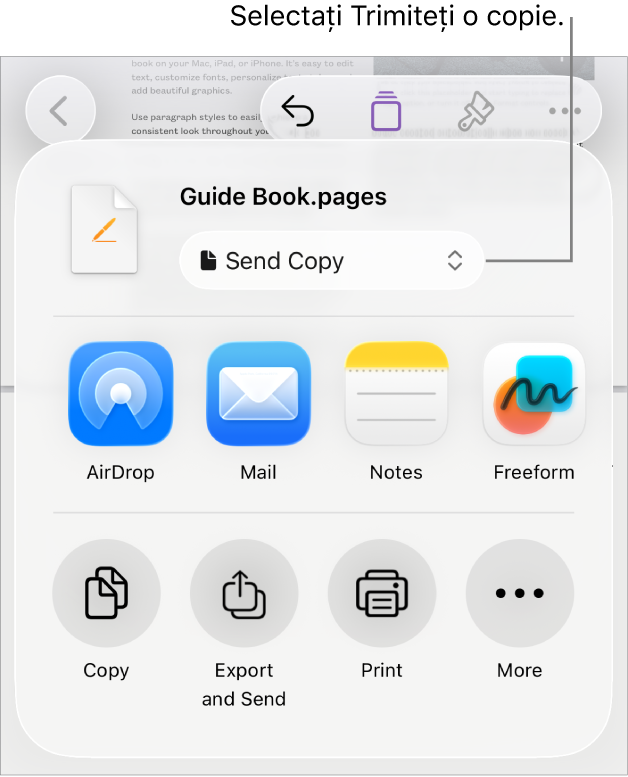
Task: Open the toolbar's three-dot overflow menu
Action: (x=565, y=112)
